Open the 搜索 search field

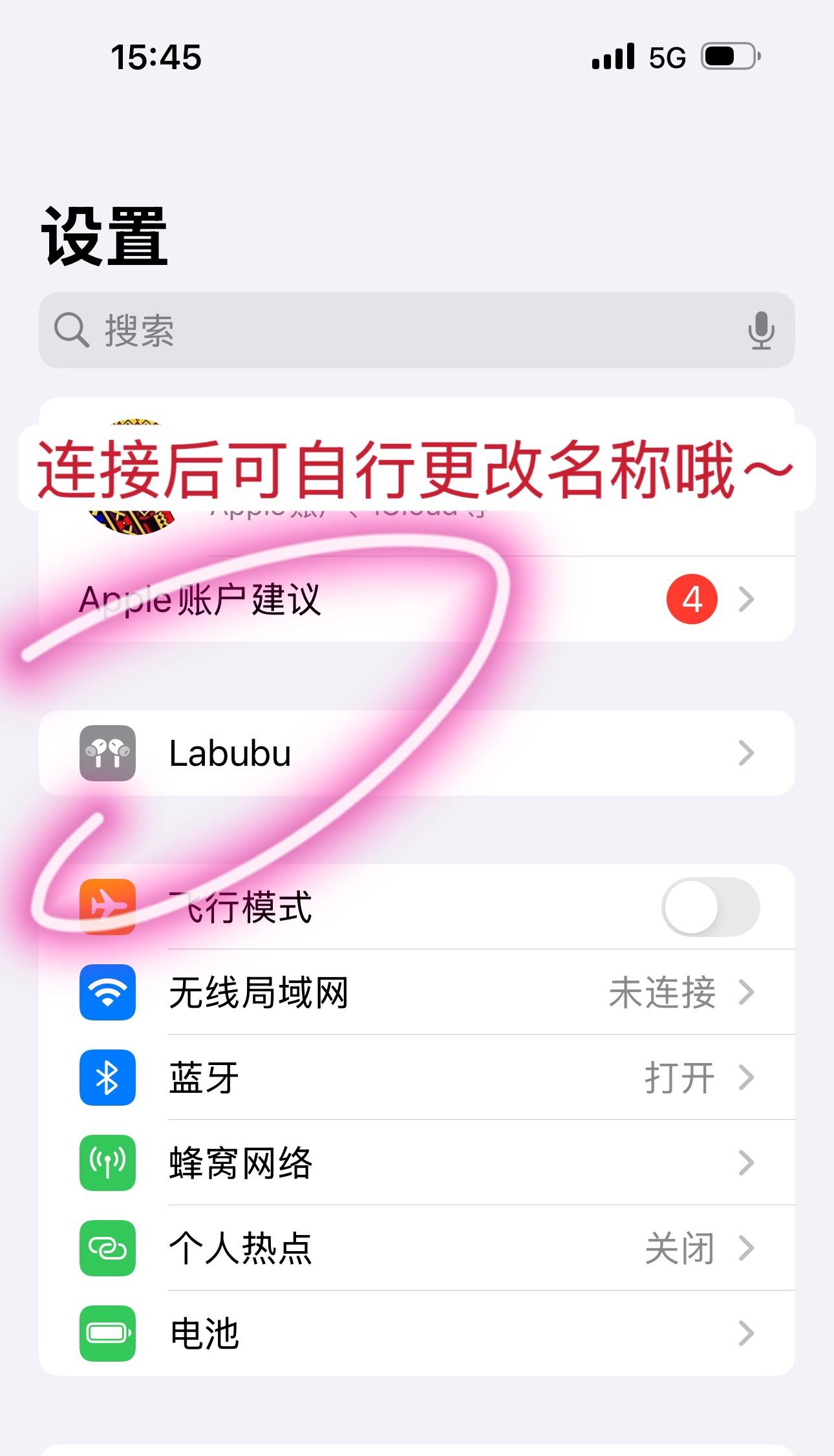point(388,330)
